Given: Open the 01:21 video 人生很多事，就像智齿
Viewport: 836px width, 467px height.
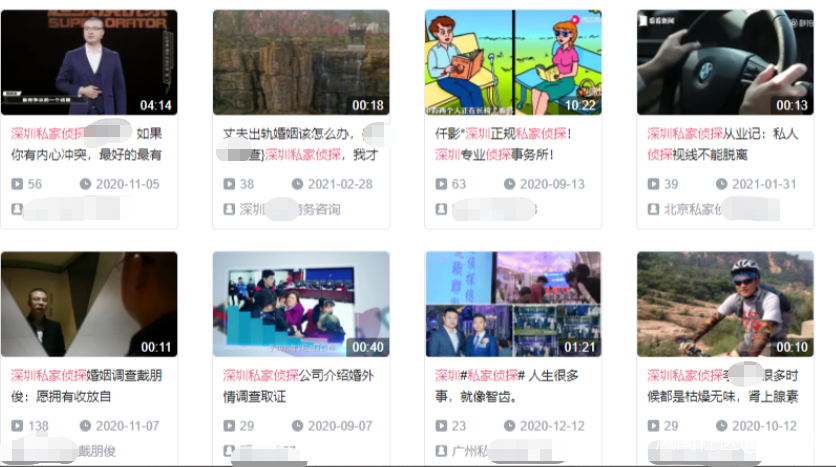Looking at the screenshot, I should pos(513,304).
